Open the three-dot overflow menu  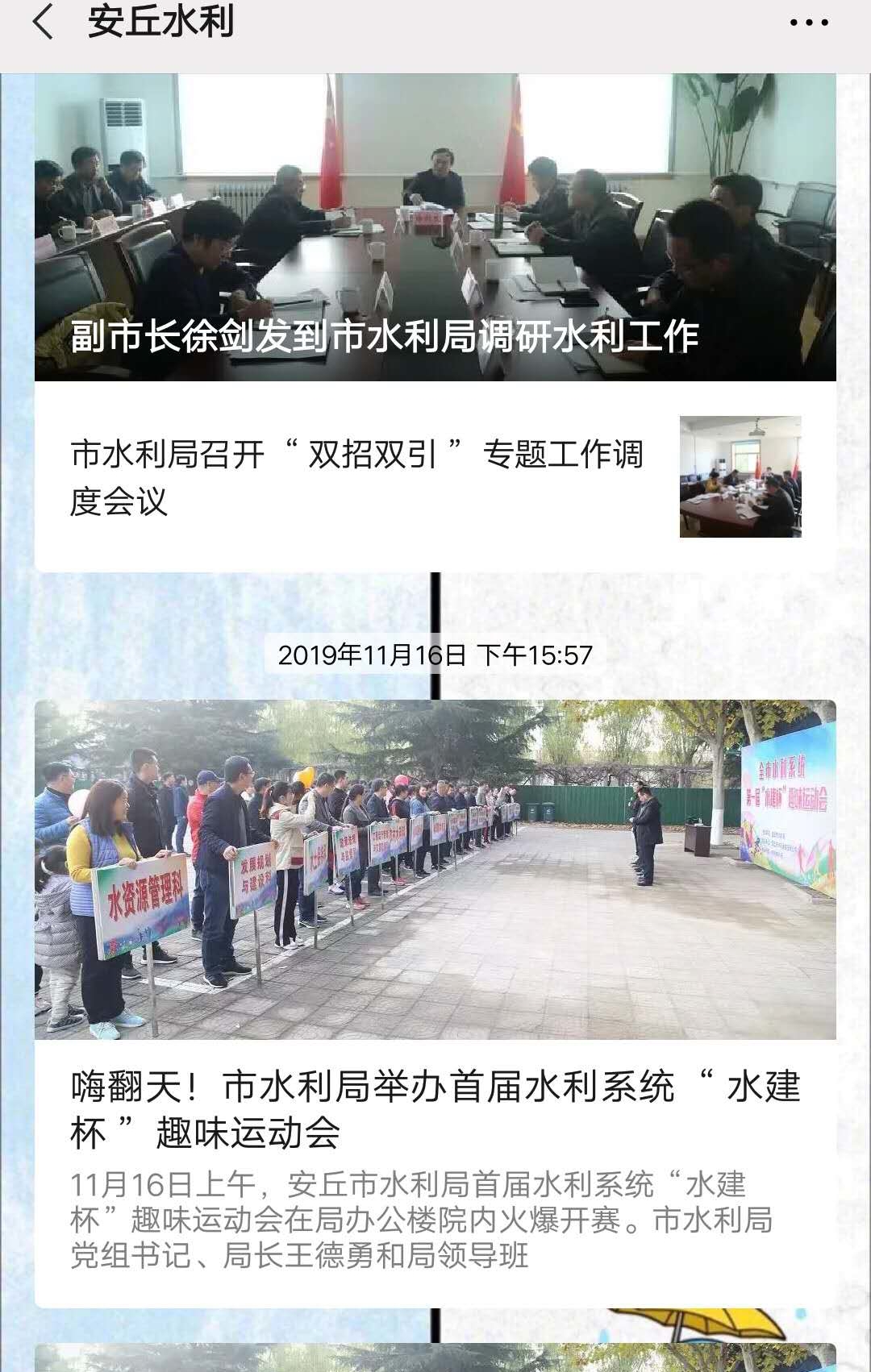point(808,23)
